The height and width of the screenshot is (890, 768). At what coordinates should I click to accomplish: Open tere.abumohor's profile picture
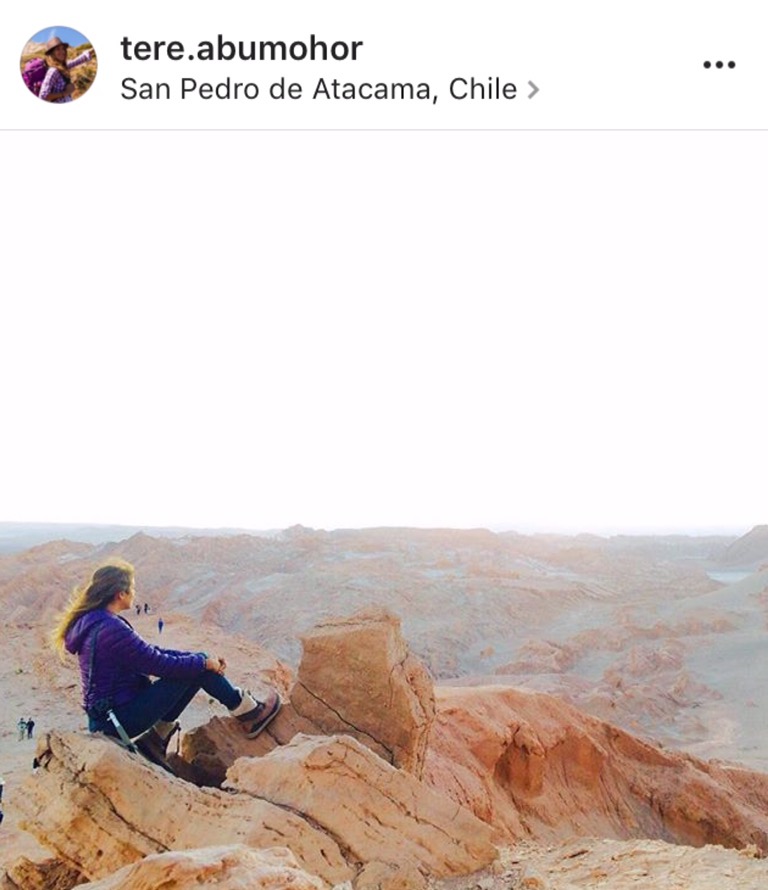[58, 65]
